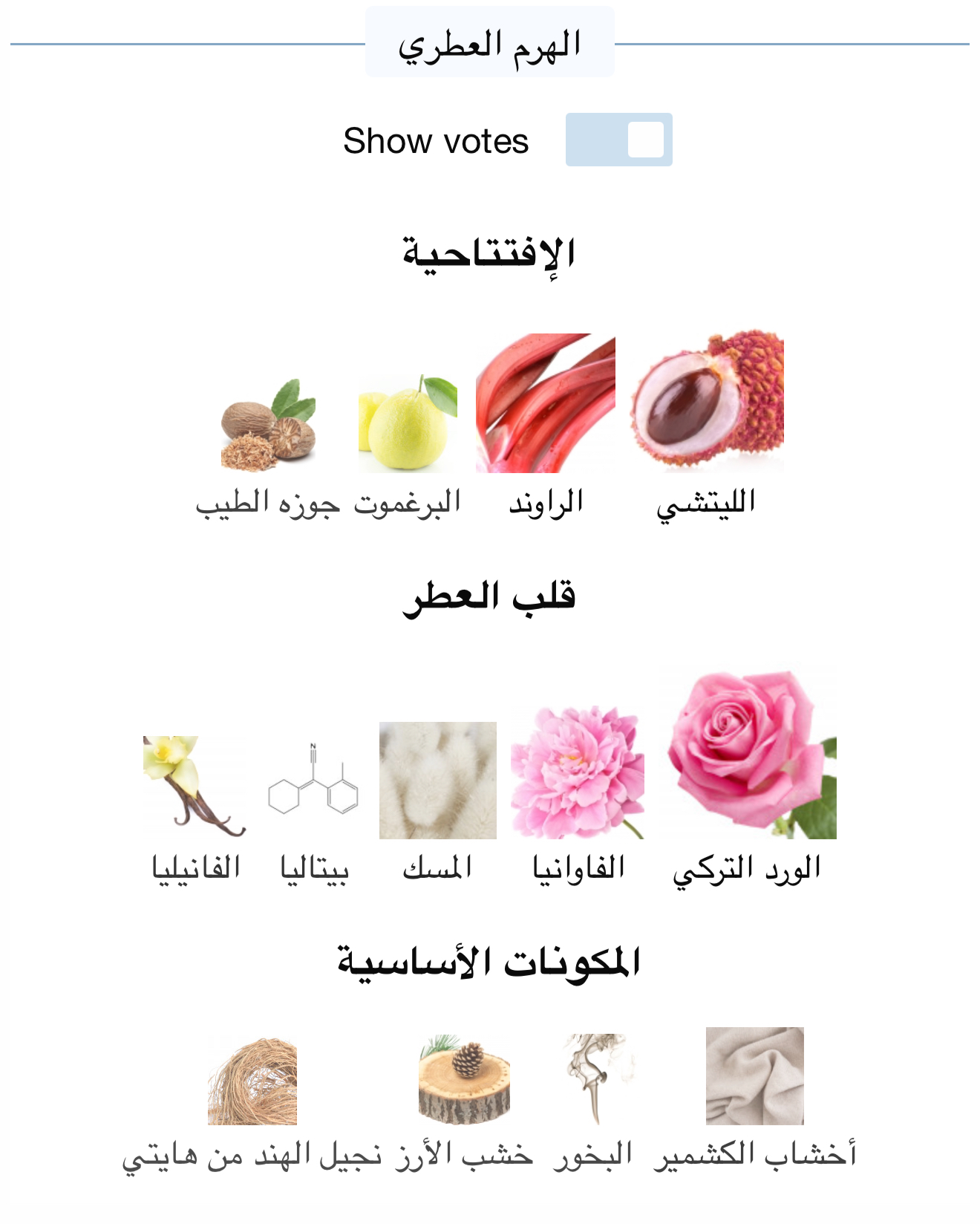980x1224 pixels.
Task: Select the الراوند (rhubarb) note
Action: point(546,404)
